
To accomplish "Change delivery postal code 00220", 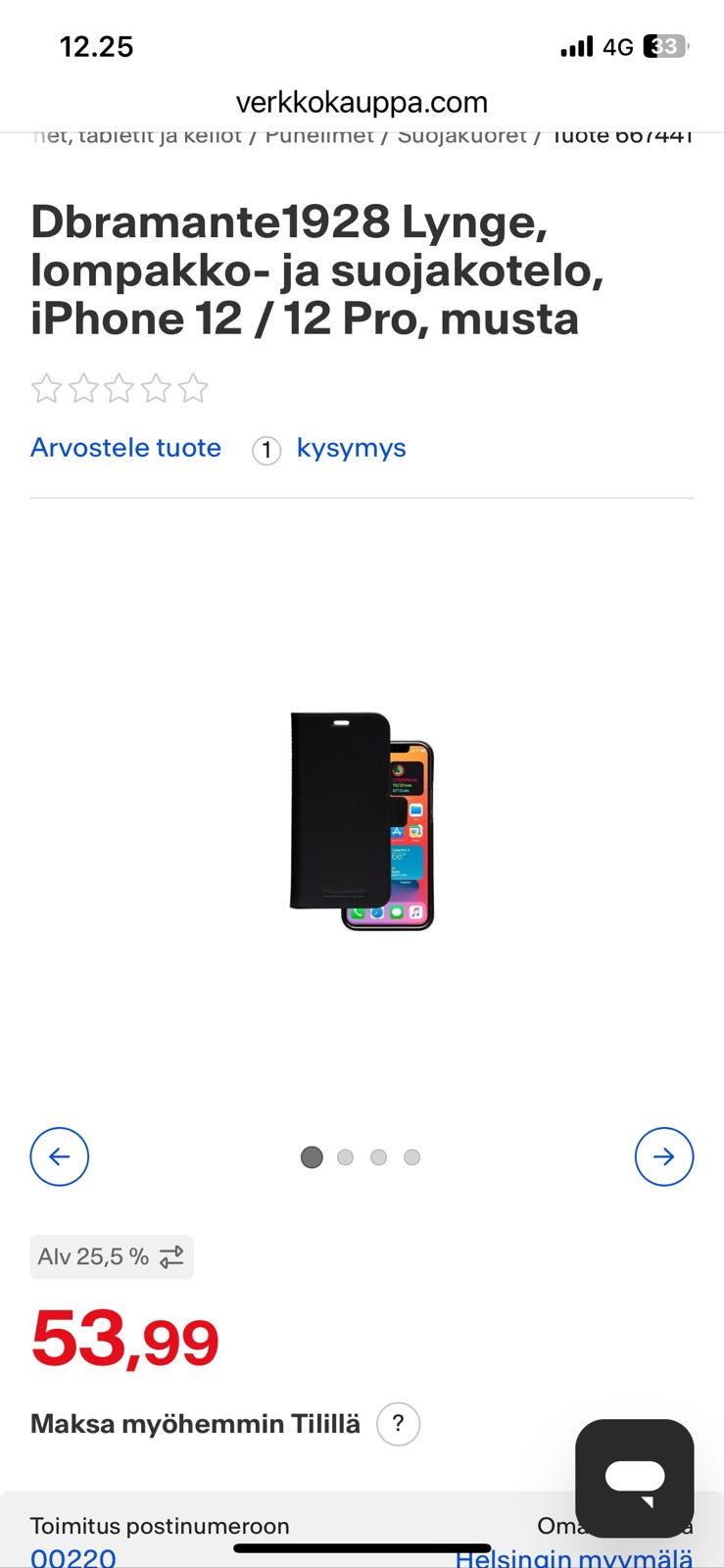I will 73,1556.
